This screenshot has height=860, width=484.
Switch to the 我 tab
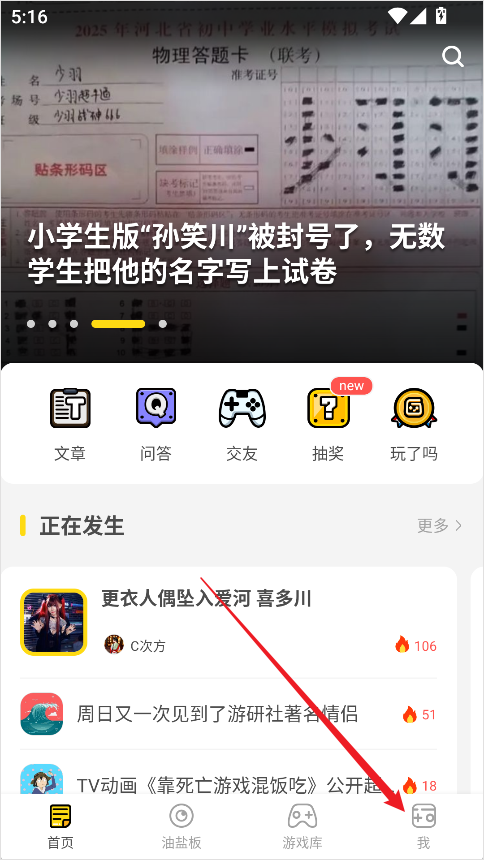click(x=424, y=827)
